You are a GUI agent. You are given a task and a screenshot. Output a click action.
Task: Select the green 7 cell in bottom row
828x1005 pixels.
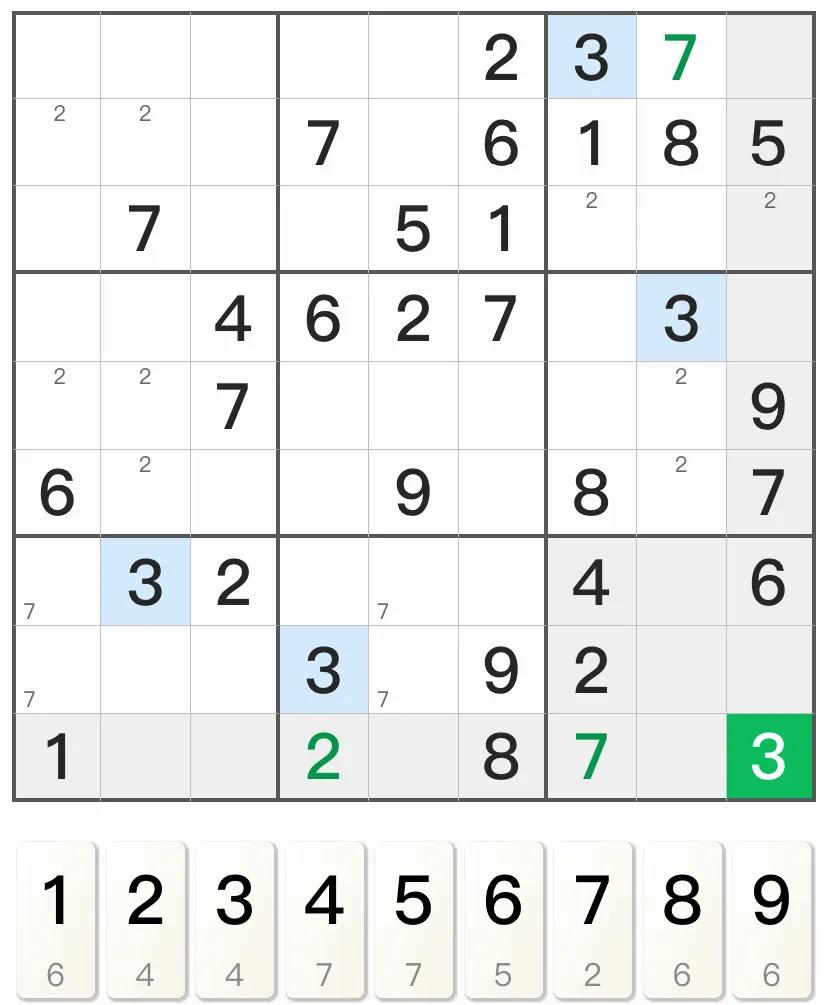pos(591,757)
